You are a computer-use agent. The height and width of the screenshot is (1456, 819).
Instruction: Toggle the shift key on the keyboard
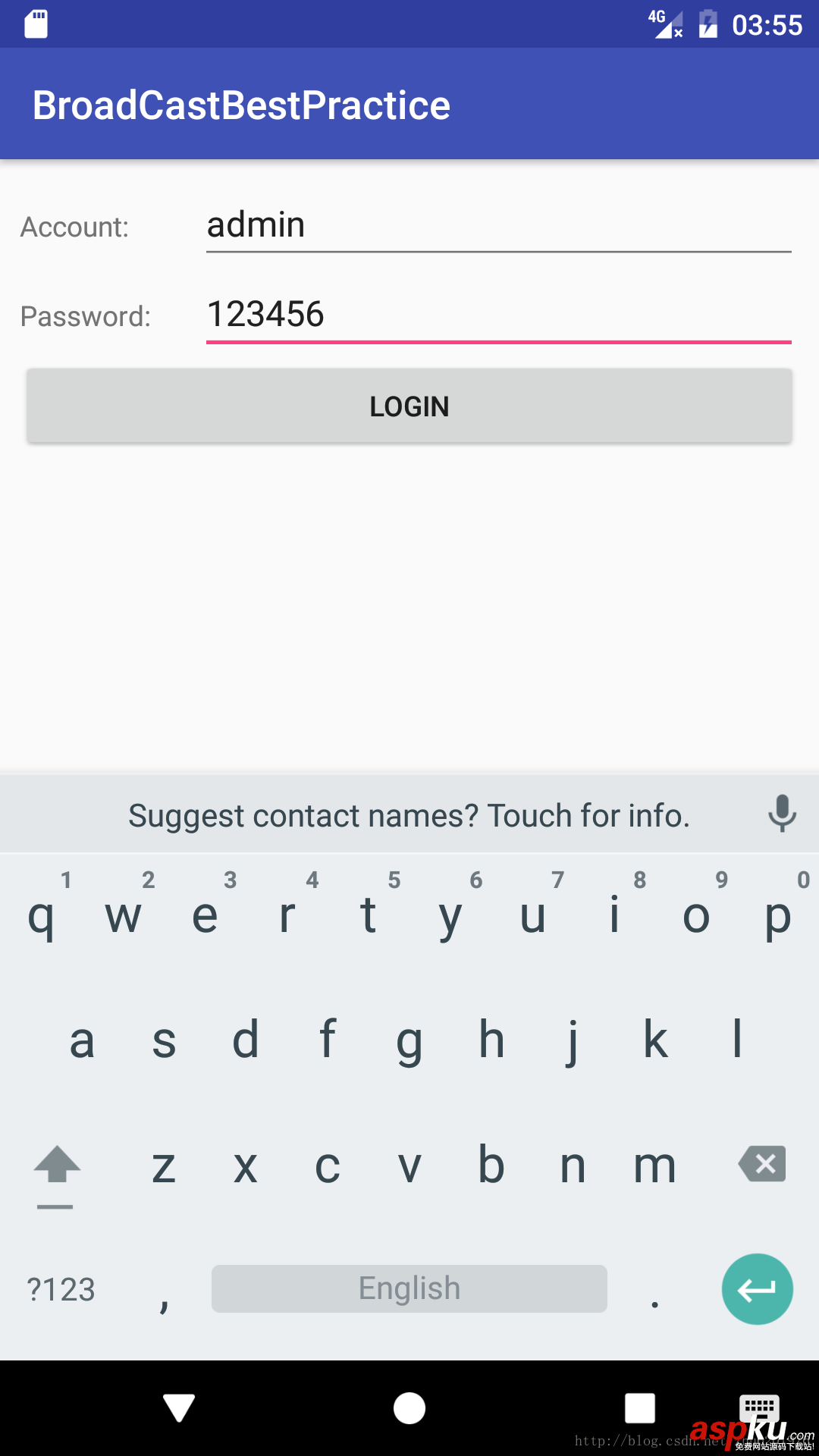click(x=57, y=1166)
